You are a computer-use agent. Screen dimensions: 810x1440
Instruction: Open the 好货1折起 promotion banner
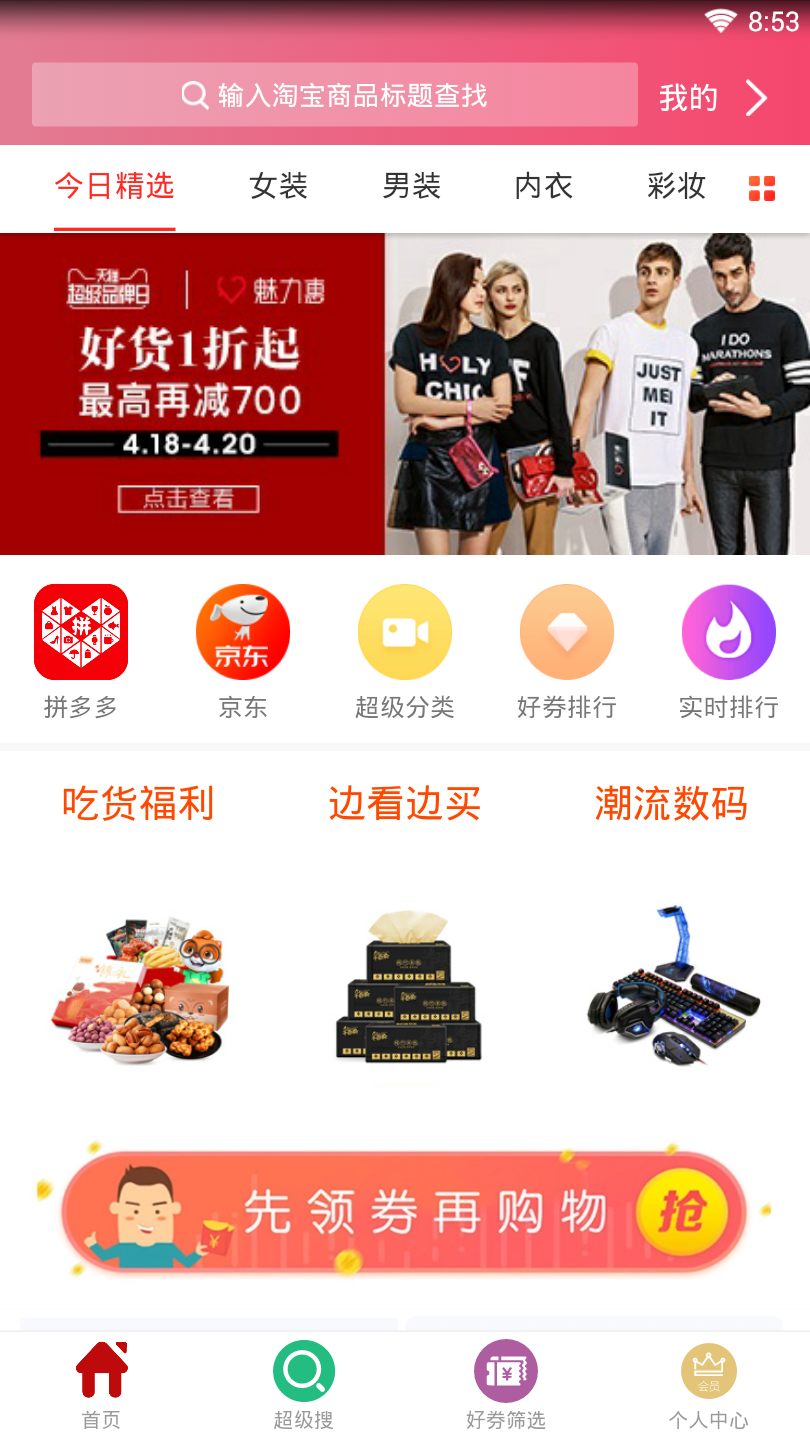click(x=404, y=394)
